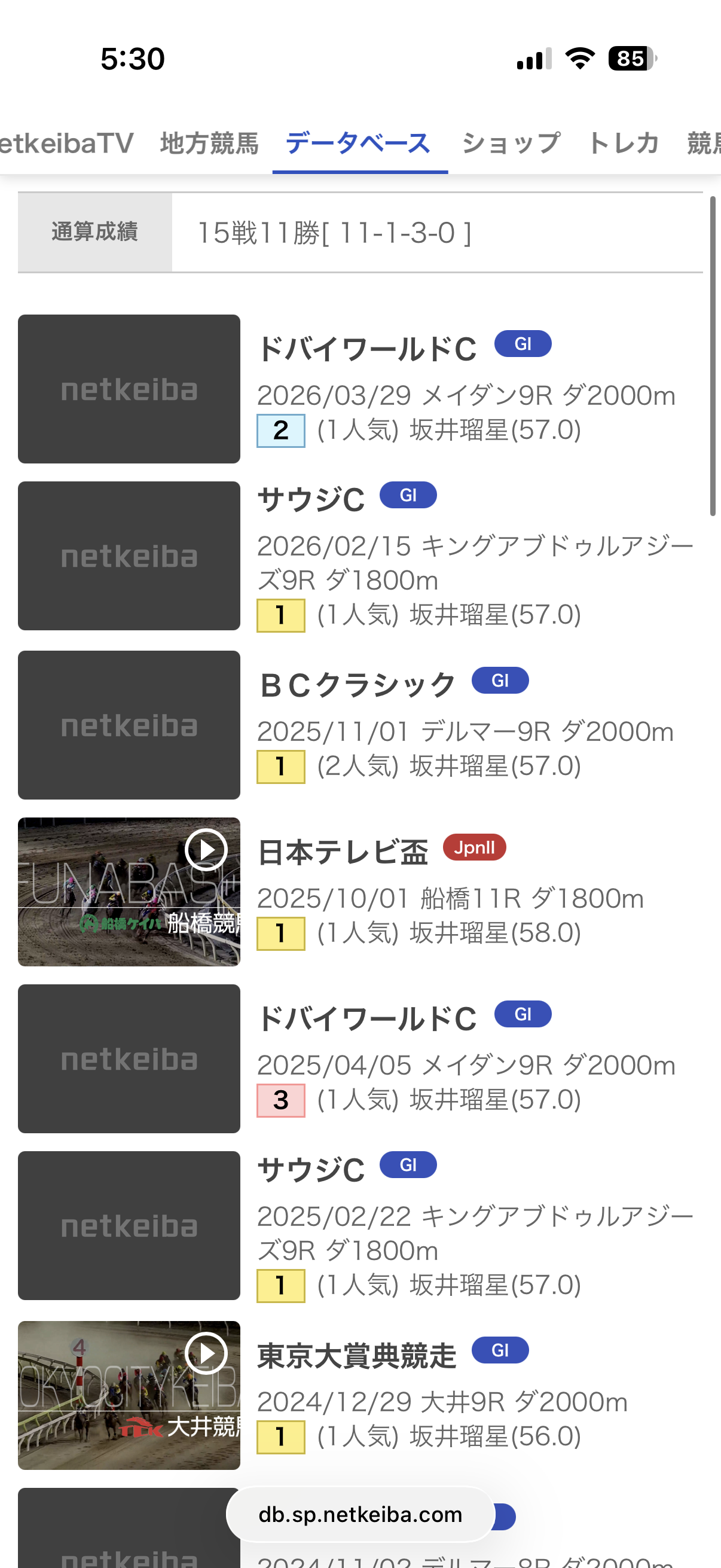Select the ショップ tab
This screenshot has height=1568, width=721.
[x=511, y=144]
